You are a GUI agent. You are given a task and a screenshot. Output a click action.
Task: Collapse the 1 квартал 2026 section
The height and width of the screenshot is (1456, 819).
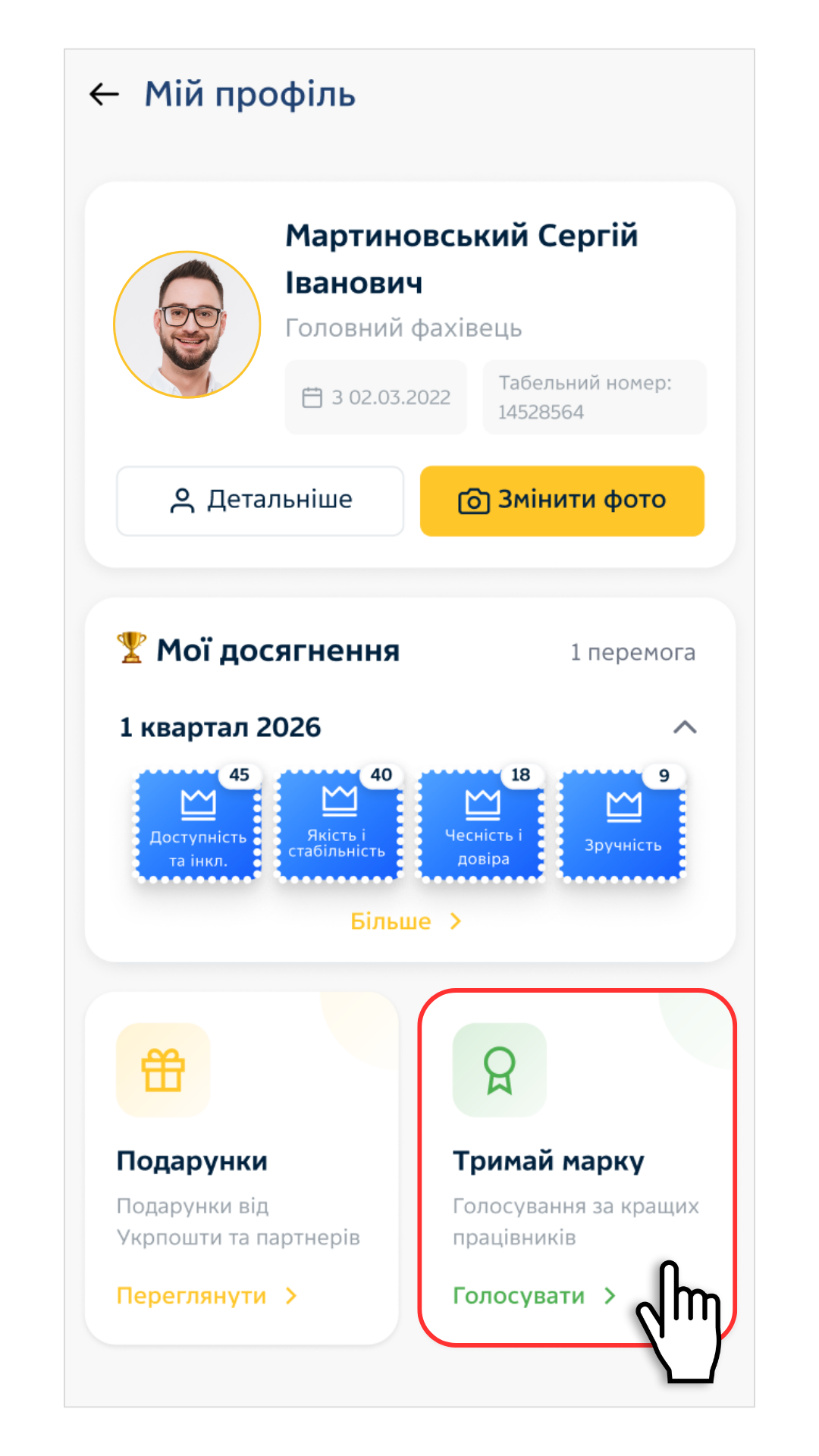[x=684, y=727]
